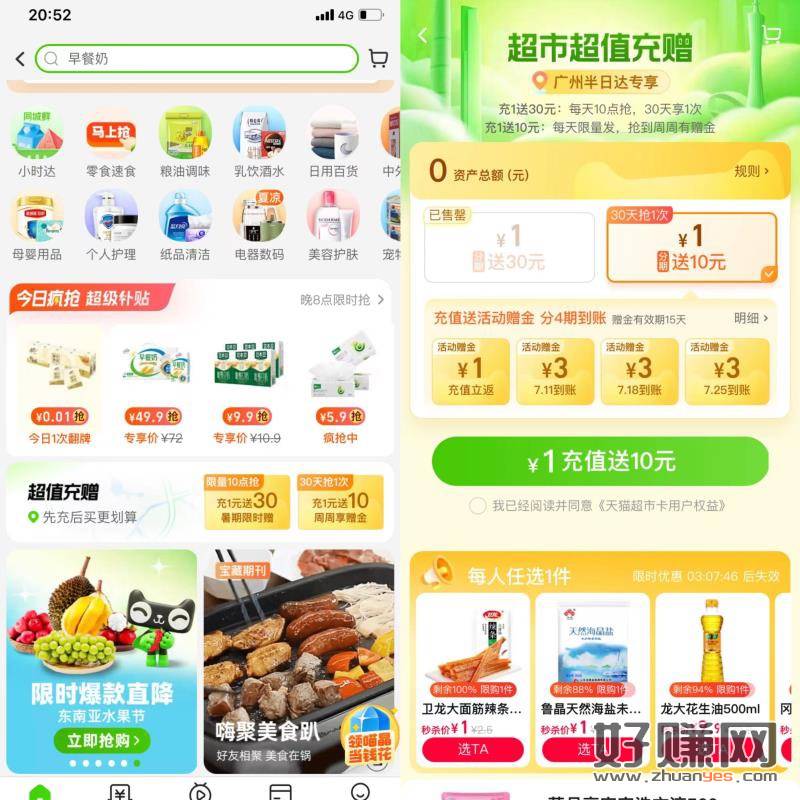Select the ¥1 送10元 recharge option
Image resolution: width=800 pixels, height=800 pixels.
pyautogui.click(x=691, y=247)
